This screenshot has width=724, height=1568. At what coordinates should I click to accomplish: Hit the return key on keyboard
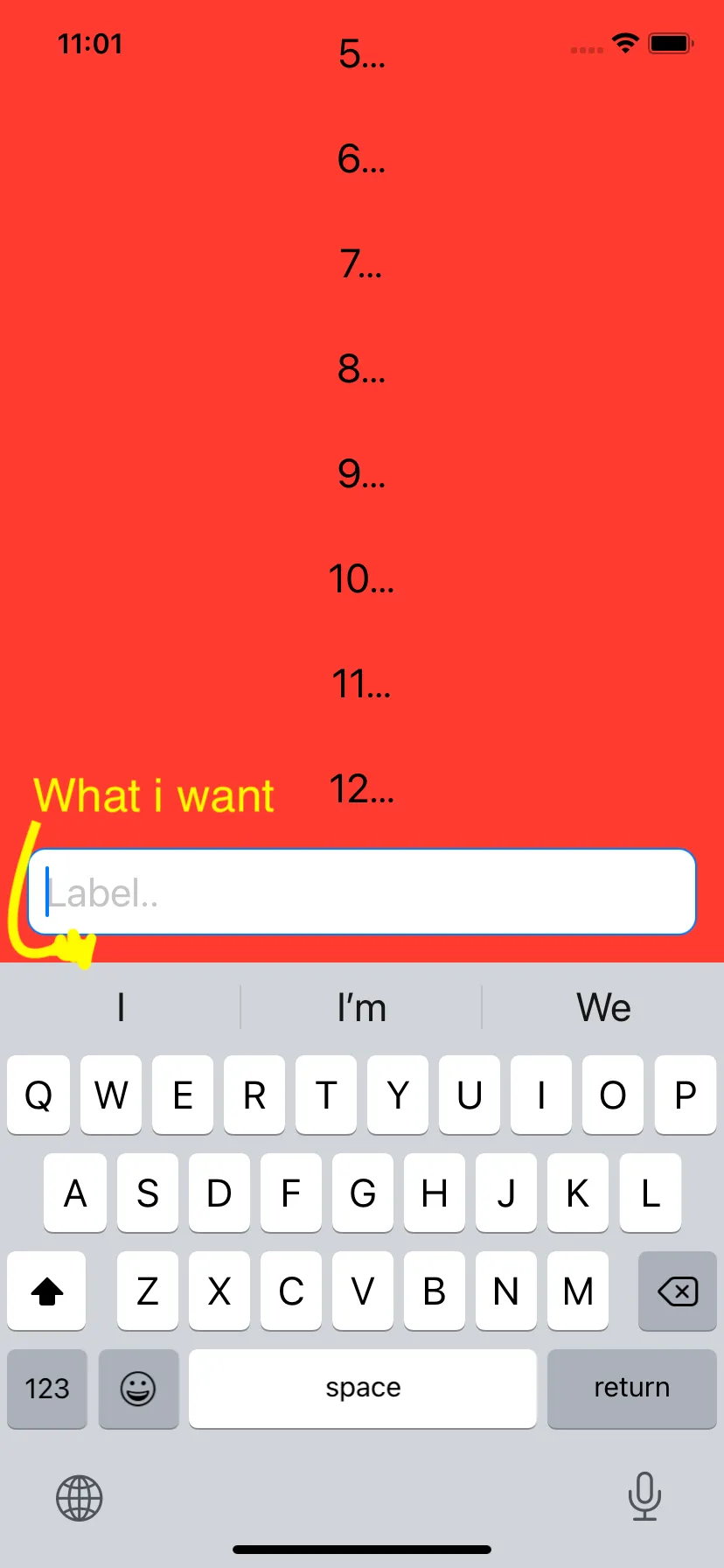(631, 1388)
